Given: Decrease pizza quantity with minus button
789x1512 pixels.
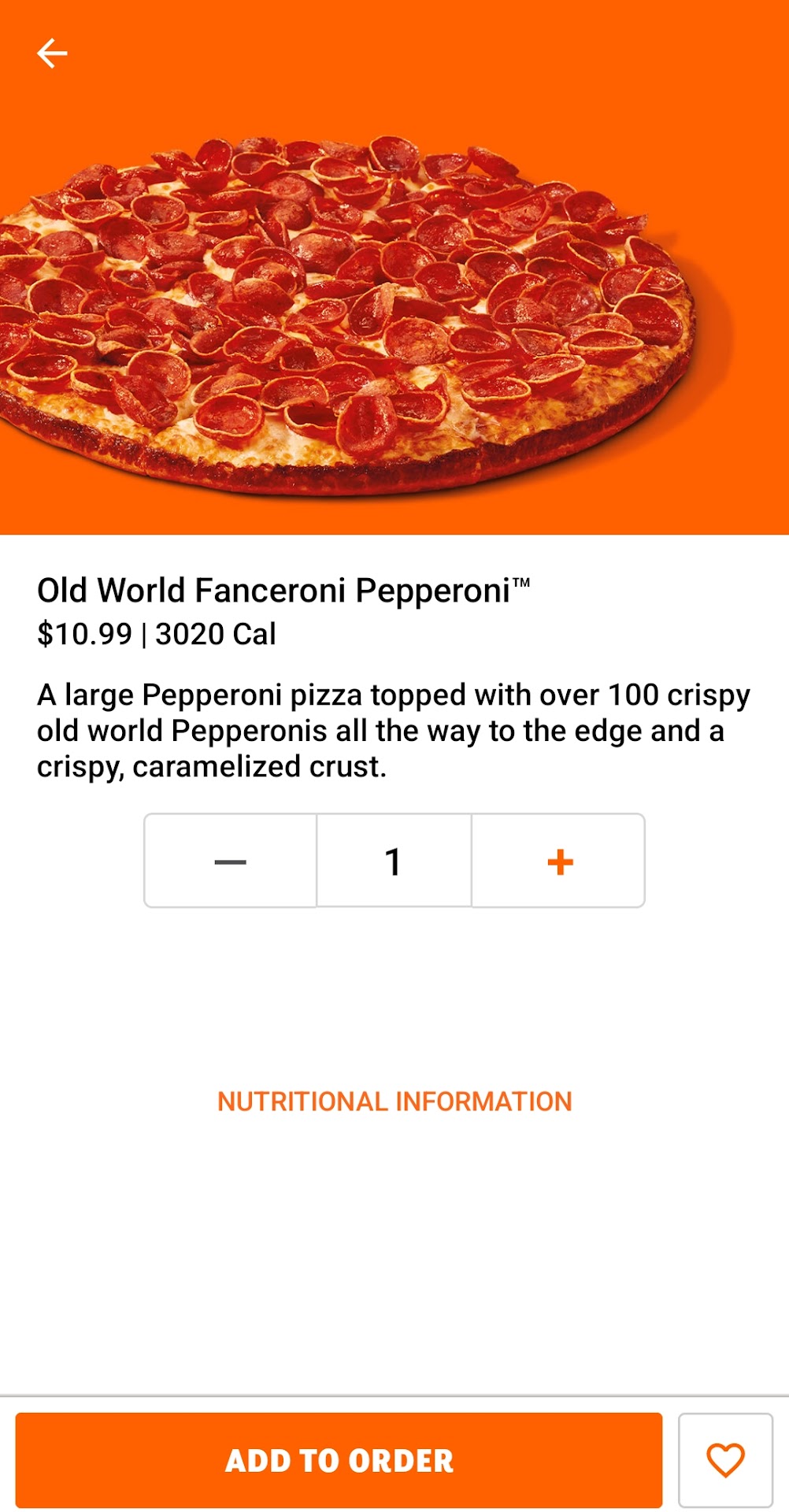Looking at the screenshot, I should [230, 861].
